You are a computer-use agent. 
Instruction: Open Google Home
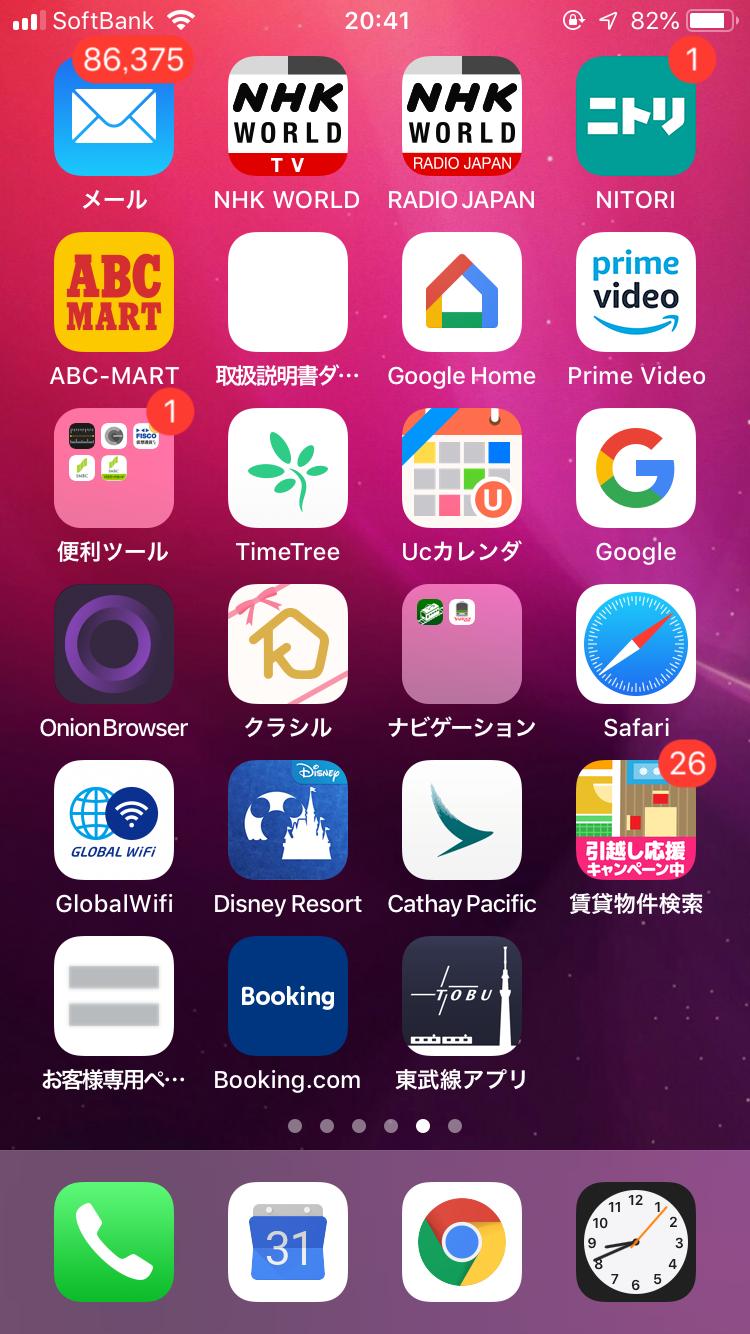[462, 292]
